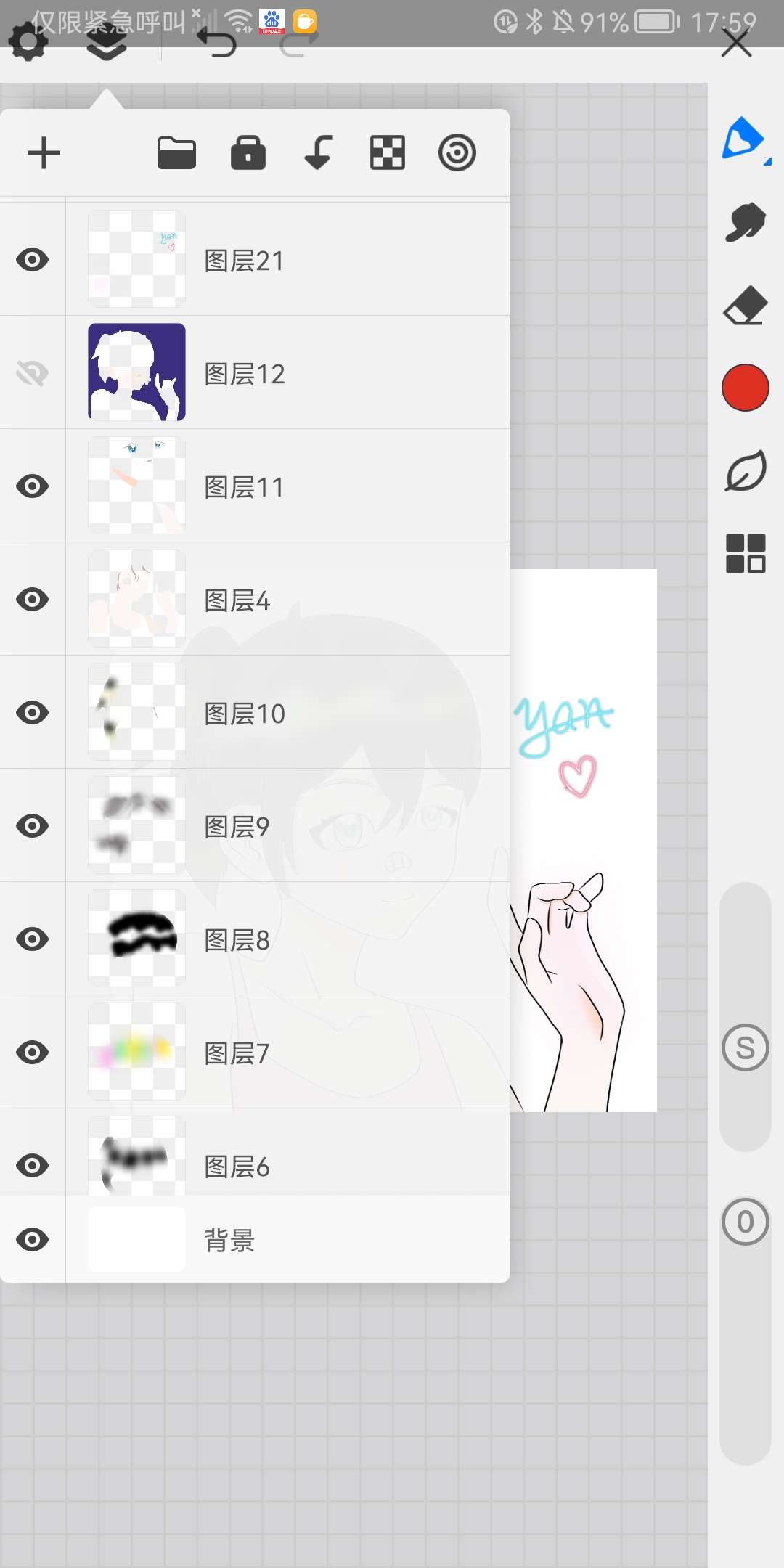
Task: Undo the last stroke
Action: (x=217, y=44)
